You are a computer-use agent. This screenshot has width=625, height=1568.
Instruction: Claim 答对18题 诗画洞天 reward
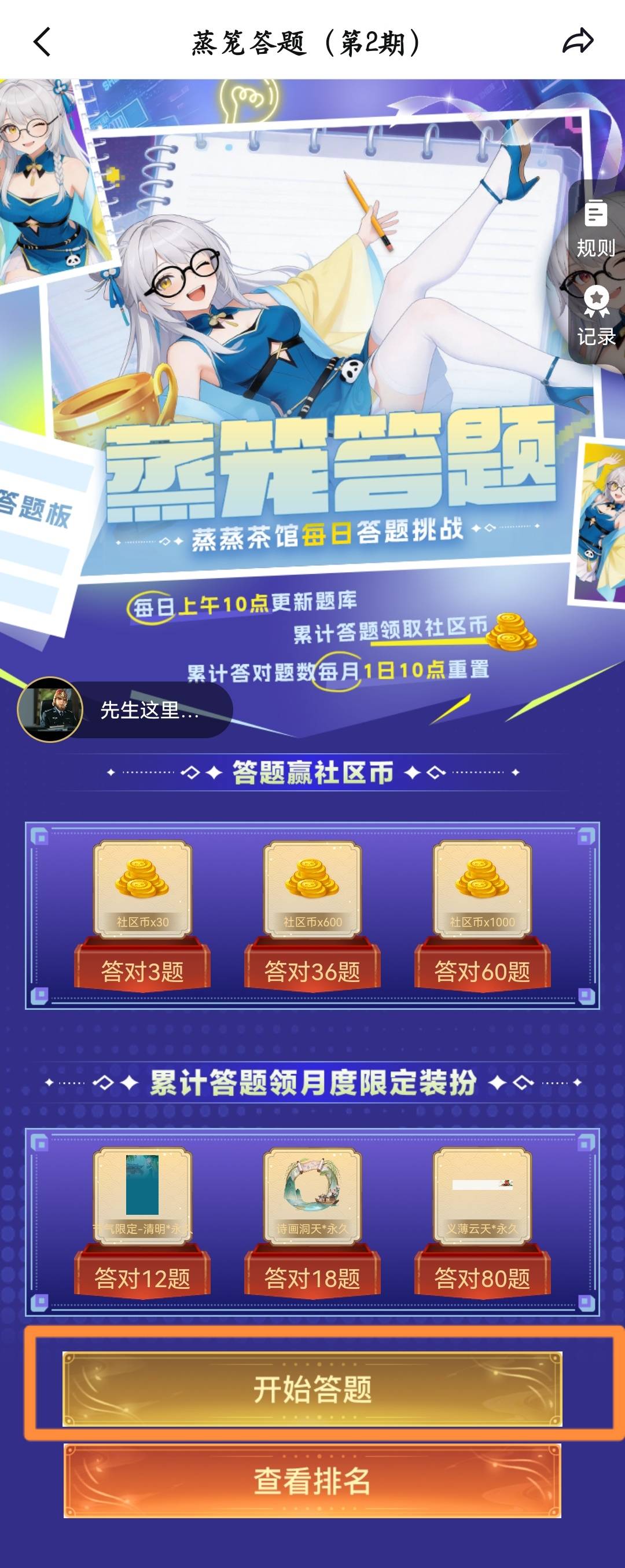(x=312, y=1277)
